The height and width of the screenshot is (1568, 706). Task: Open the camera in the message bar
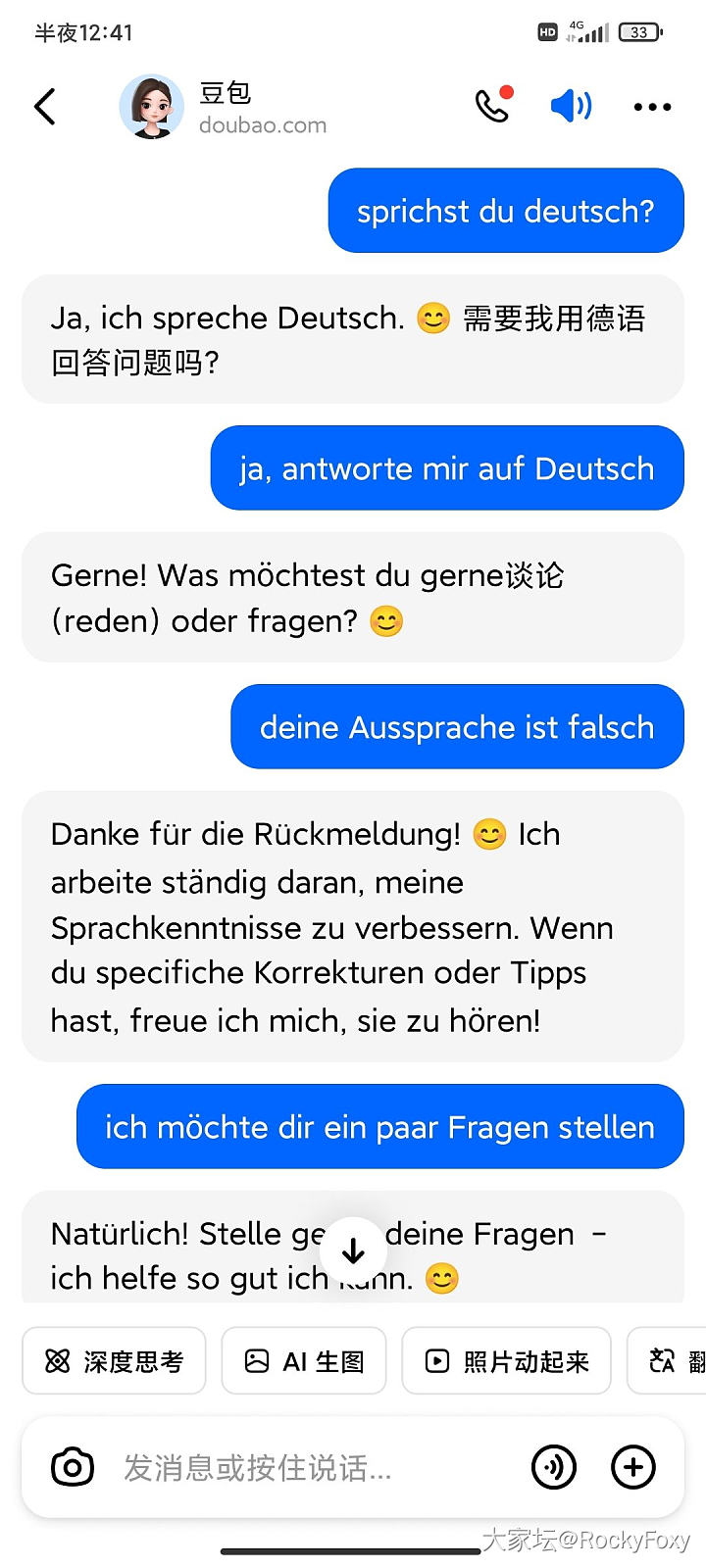(x=72, y=1467)
